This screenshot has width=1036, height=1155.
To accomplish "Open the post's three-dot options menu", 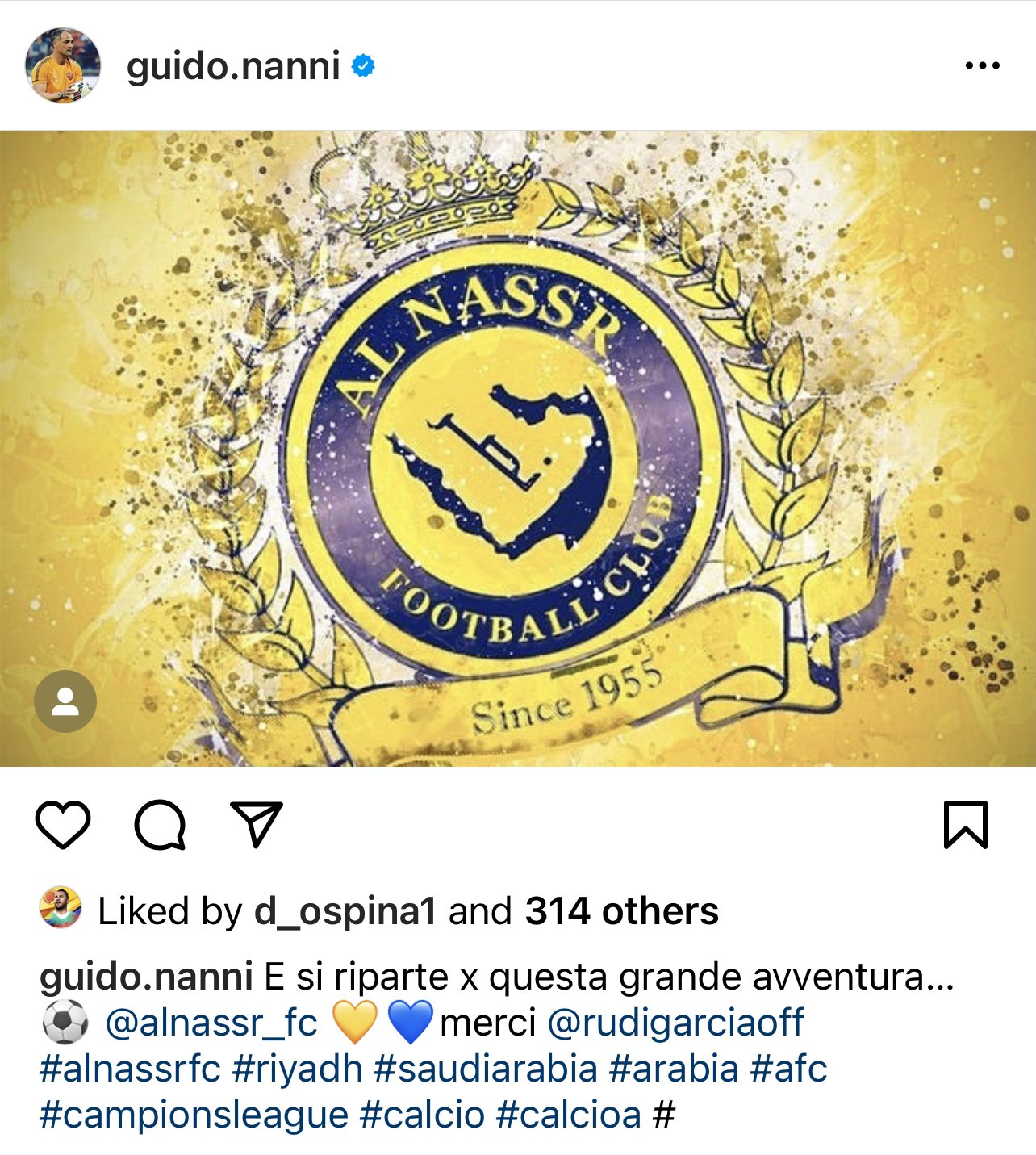I will [982, 65].
